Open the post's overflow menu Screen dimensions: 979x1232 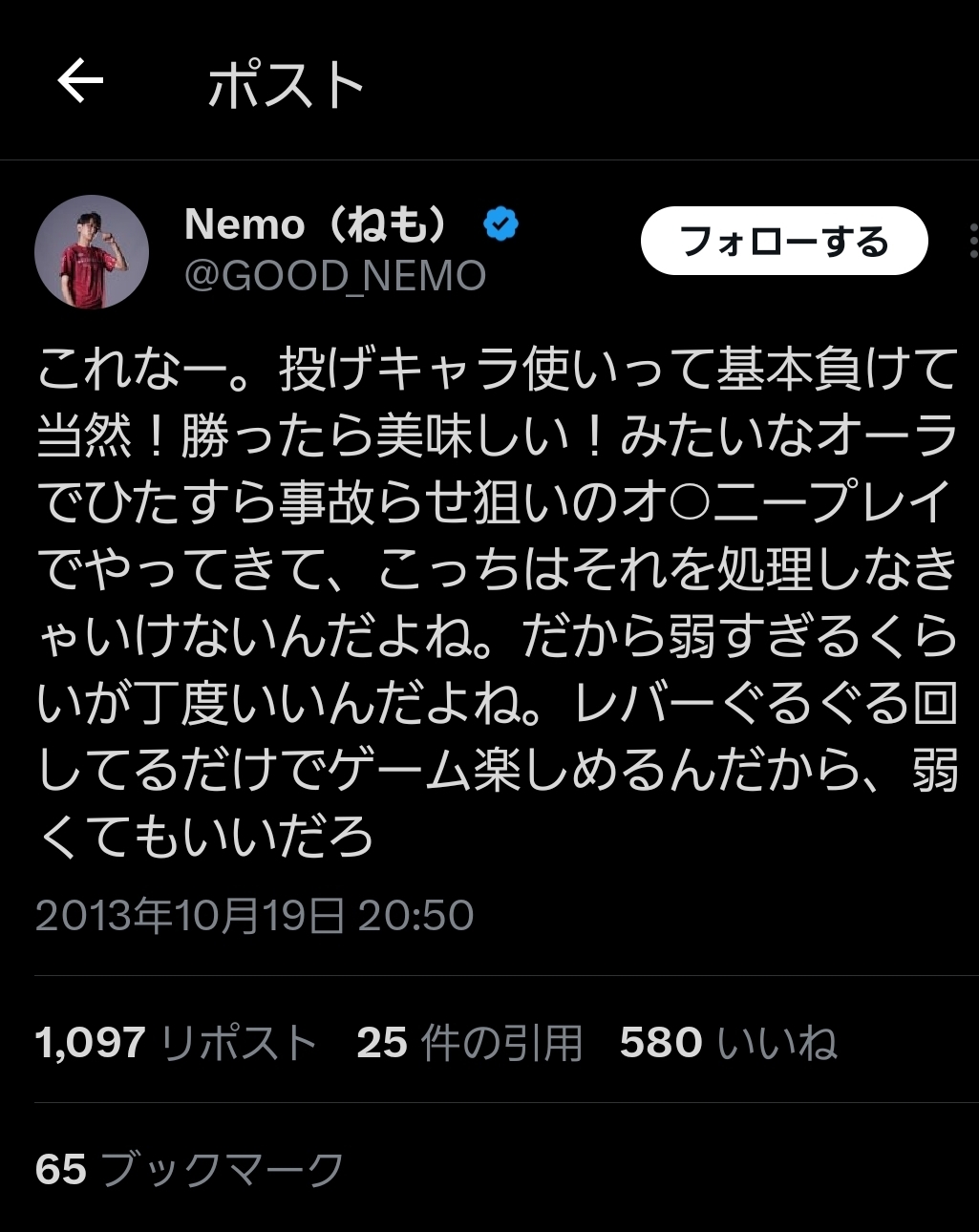[x=971, y=242]
